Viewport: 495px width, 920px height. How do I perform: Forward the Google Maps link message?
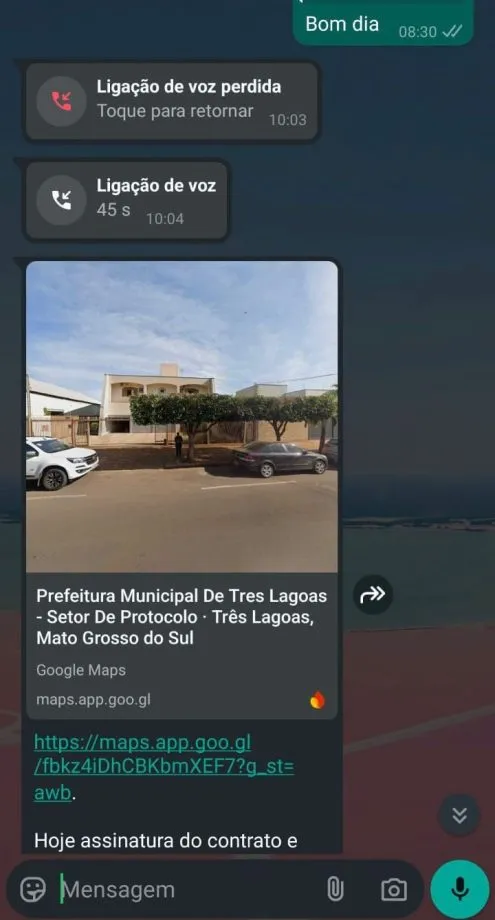click(x=373, y=594)
